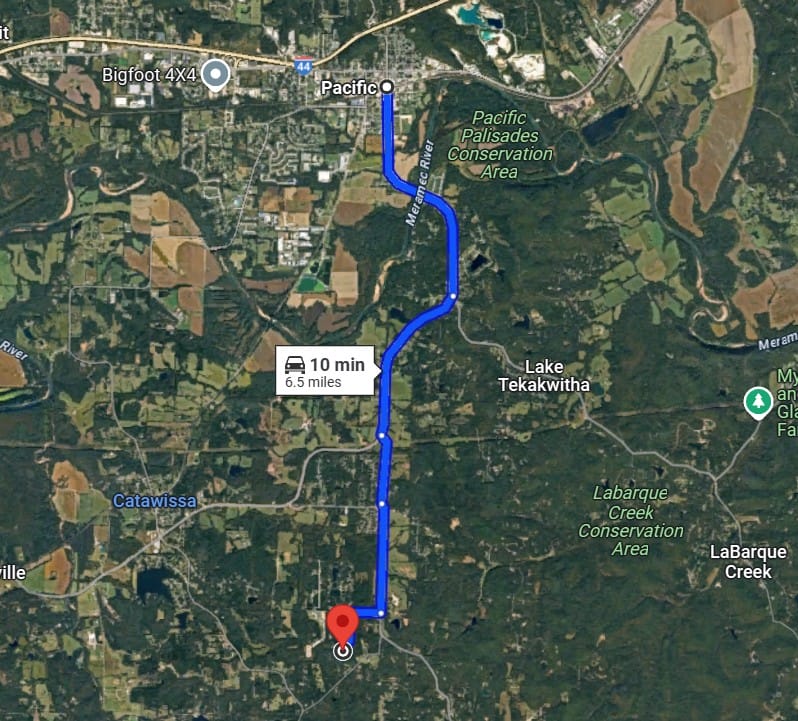Open the Bigfoot 4X4 place marker
Viewport: 798px width, 721px height.
click(x=215, y=74)
